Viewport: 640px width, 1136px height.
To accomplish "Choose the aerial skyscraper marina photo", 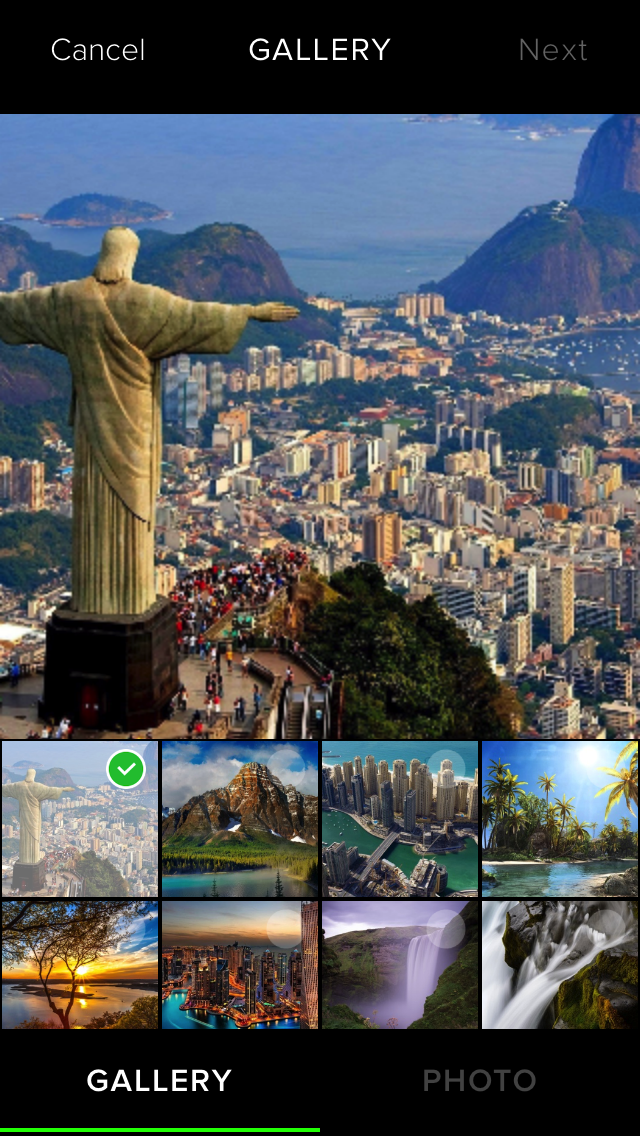I will 400,818.
